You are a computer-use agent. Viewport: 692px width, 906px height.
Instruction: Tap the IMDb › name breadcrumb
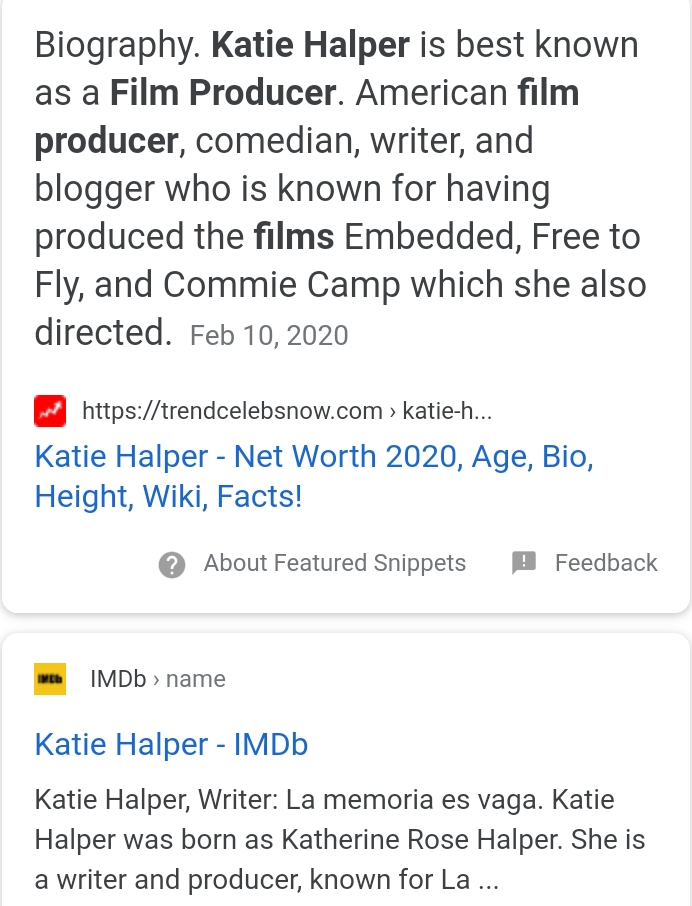pyautogui.click(x=157, y=679)
